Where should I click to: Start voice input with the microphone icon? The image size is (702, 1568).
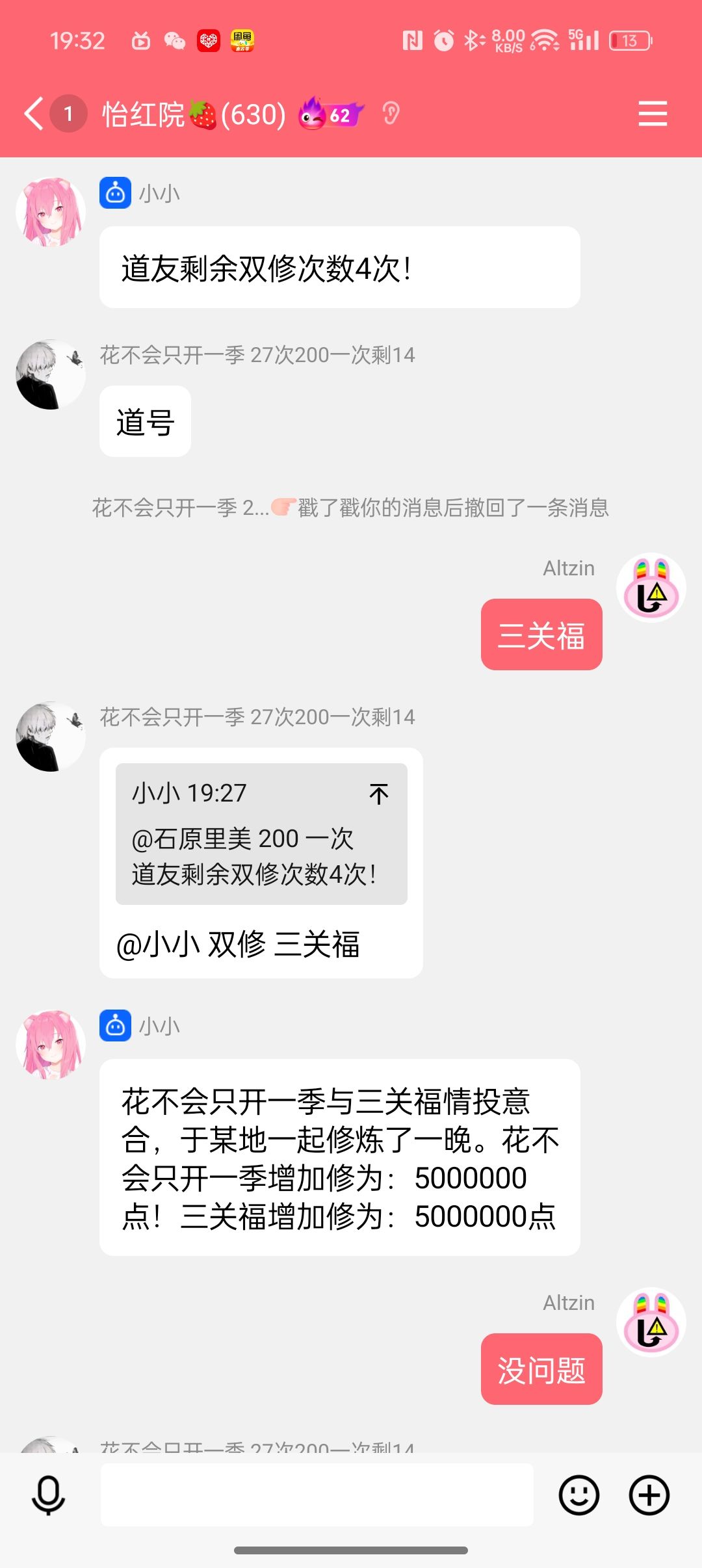[49, 1495]
